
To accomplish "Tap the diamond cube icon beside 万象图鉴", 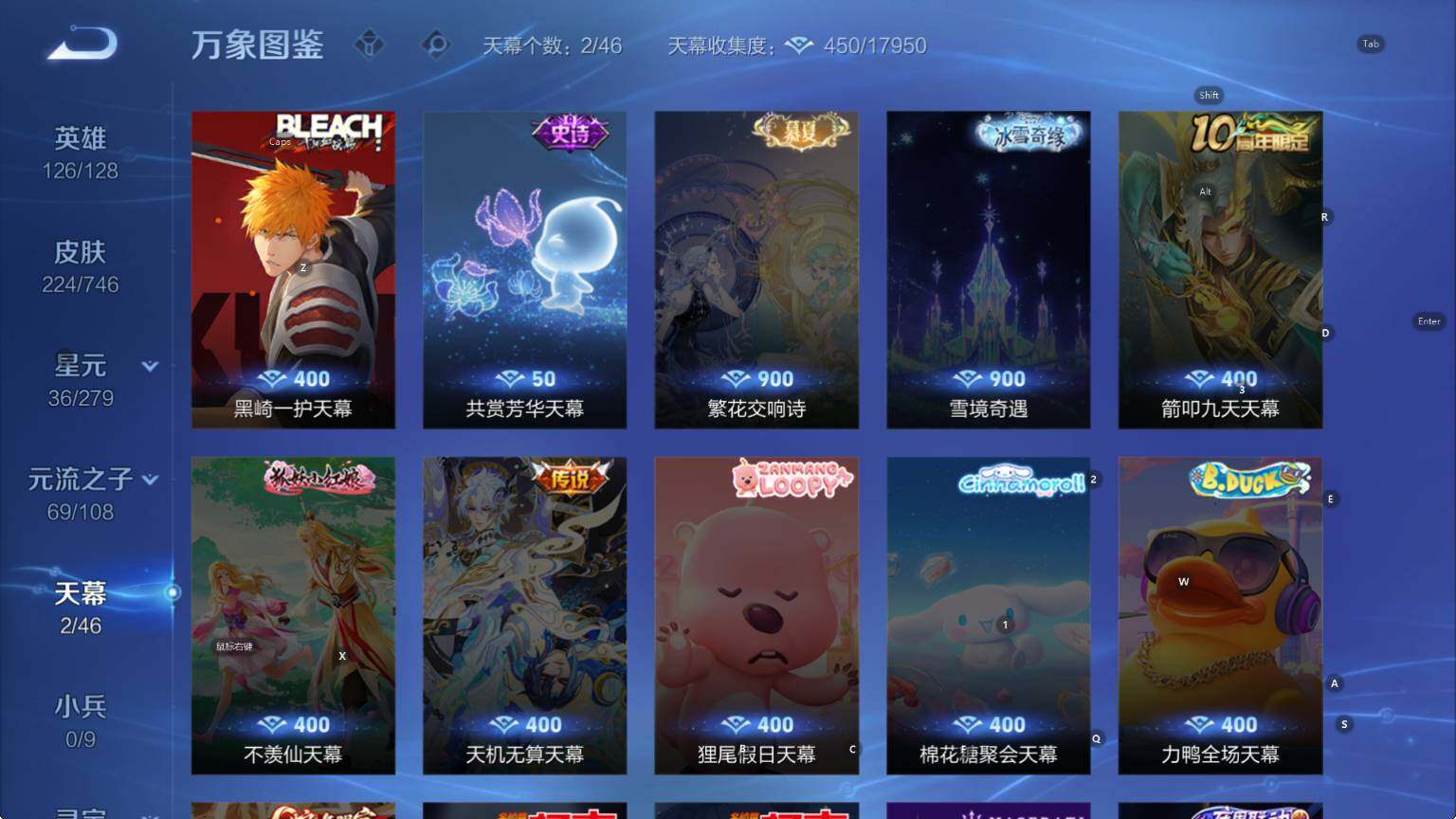I will pyautogui.click(x=370, y=45).
